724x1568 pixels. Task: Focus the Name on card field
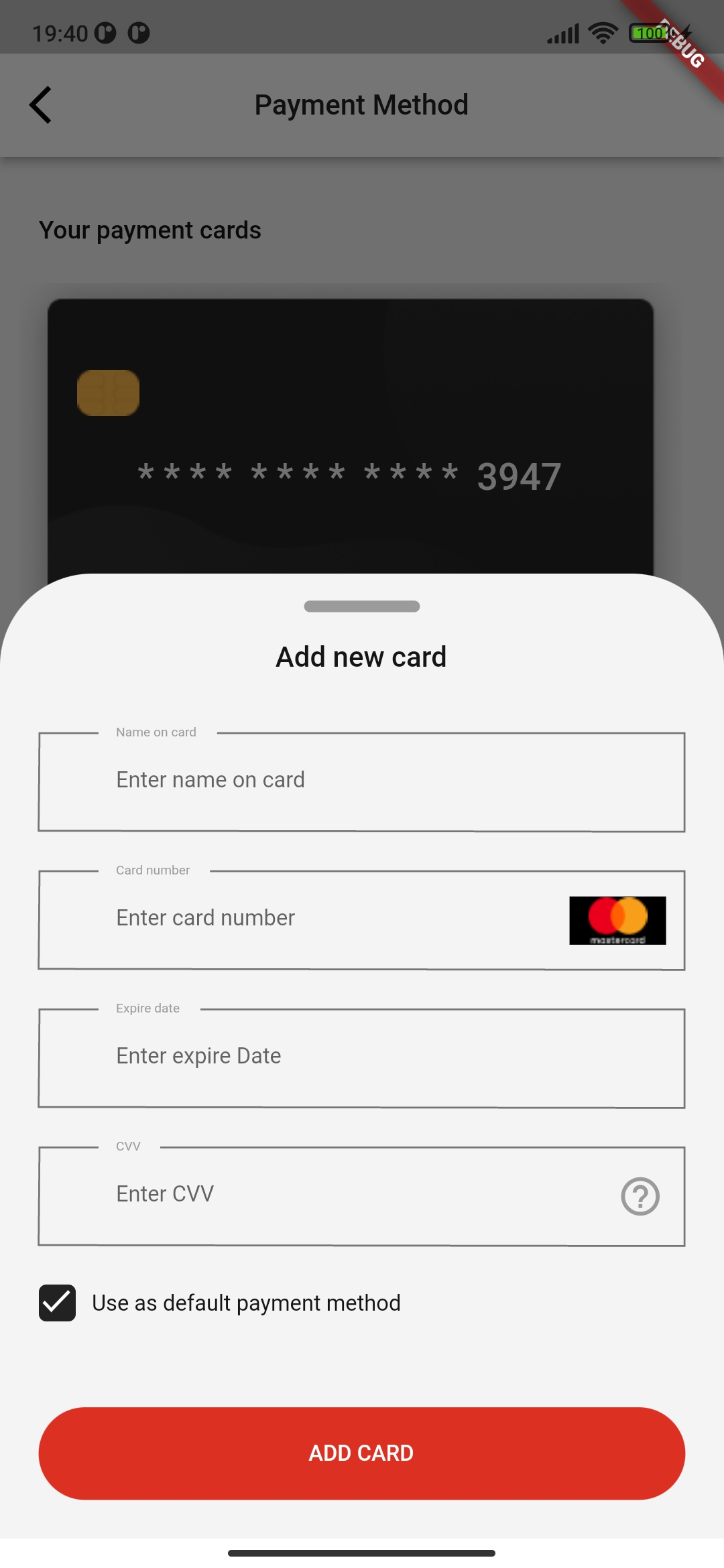point(361,781)
